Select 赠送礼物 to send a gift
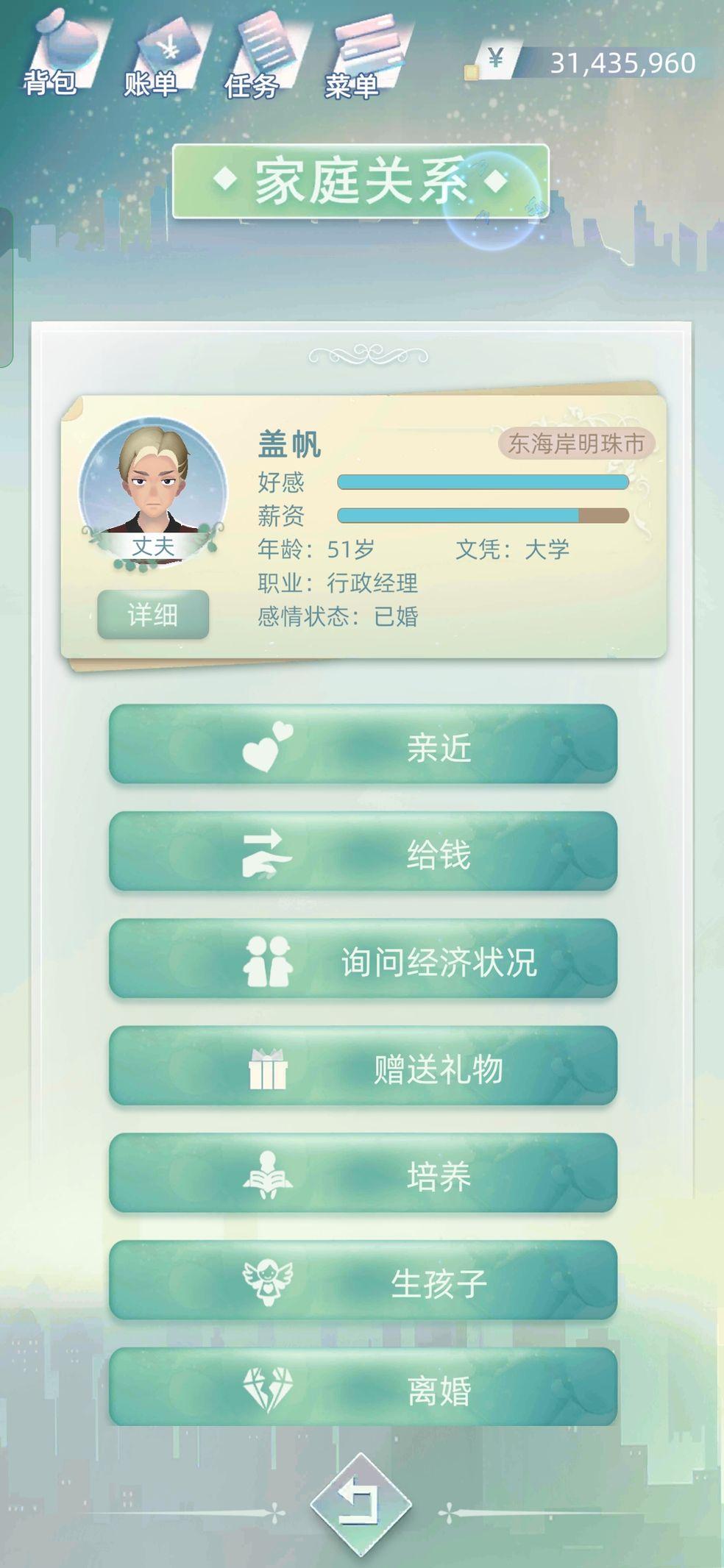This screenshot has height=1568, width=724. [363, 1068]
